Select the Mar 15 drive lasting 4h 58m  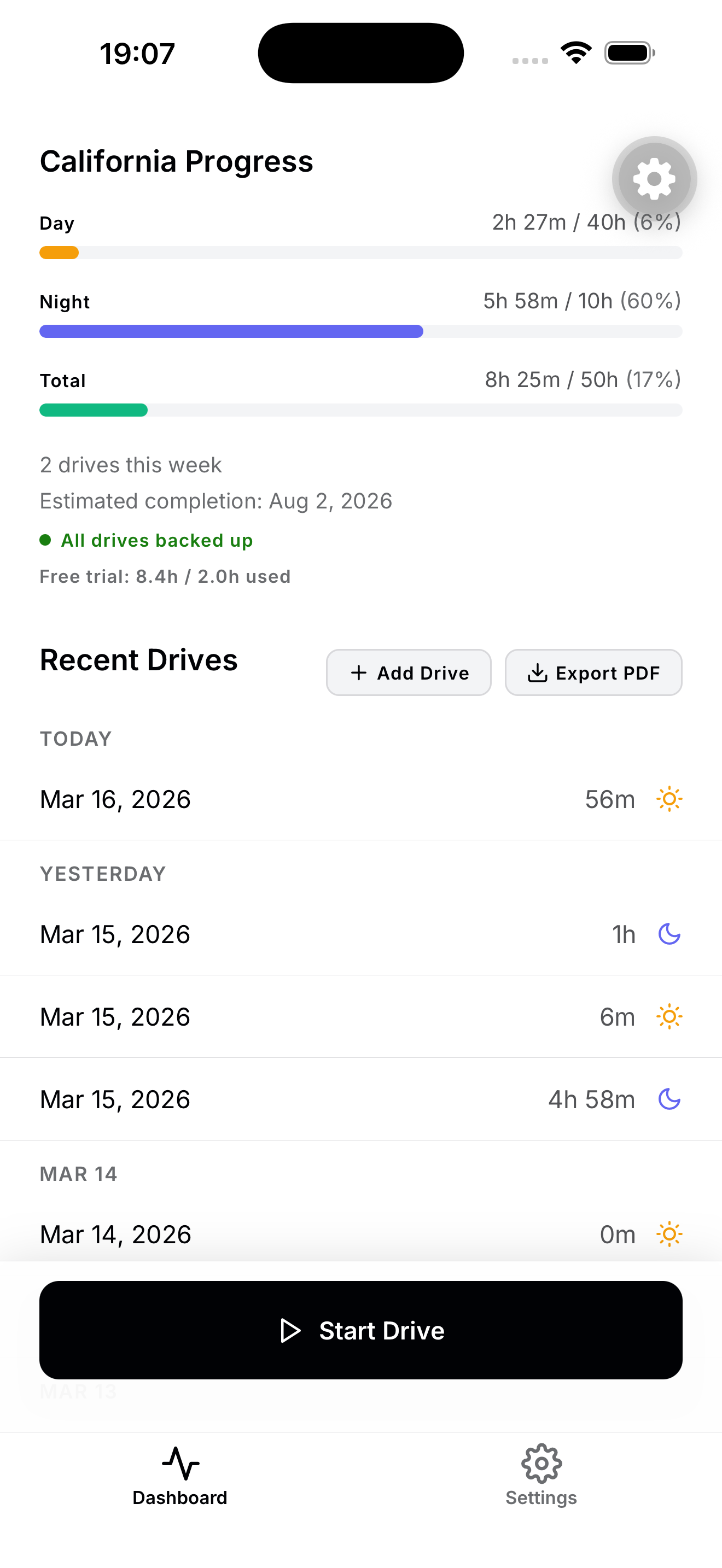coord(360,1099)
